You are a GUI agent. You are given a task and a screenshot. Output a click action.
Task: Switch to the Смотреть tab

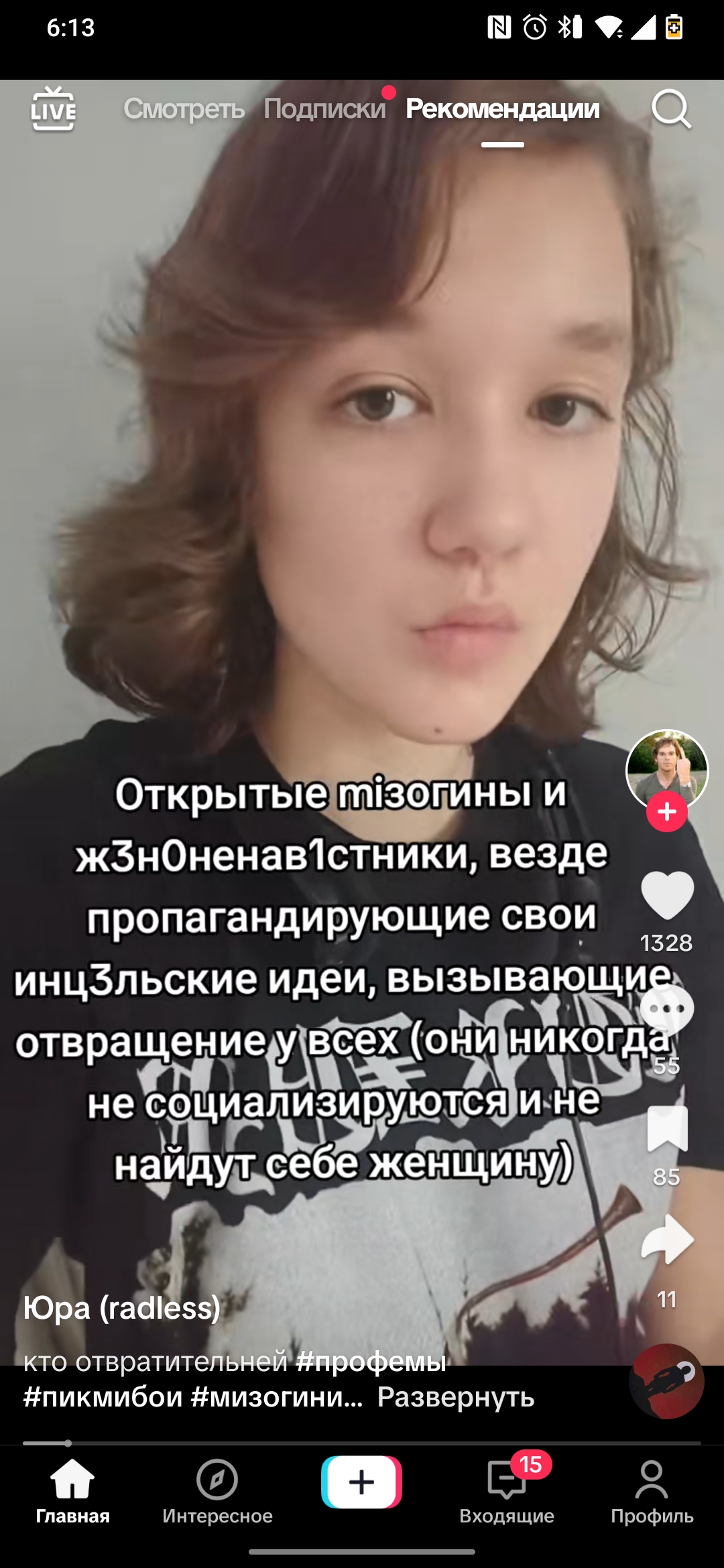click(x=184, y=109)
